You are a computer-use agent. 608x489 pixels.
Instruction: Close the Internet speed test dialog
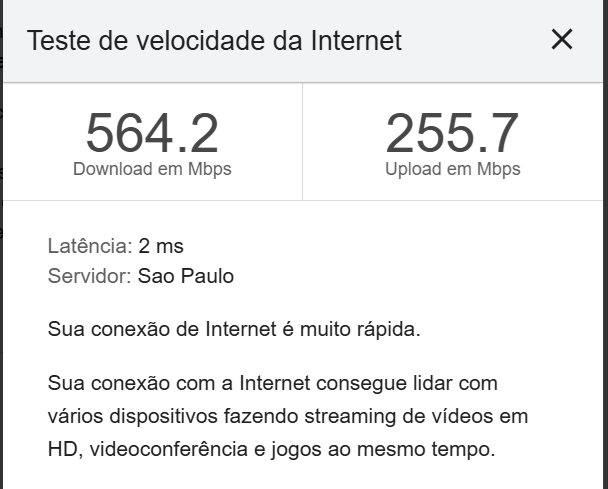click(562, 40)
